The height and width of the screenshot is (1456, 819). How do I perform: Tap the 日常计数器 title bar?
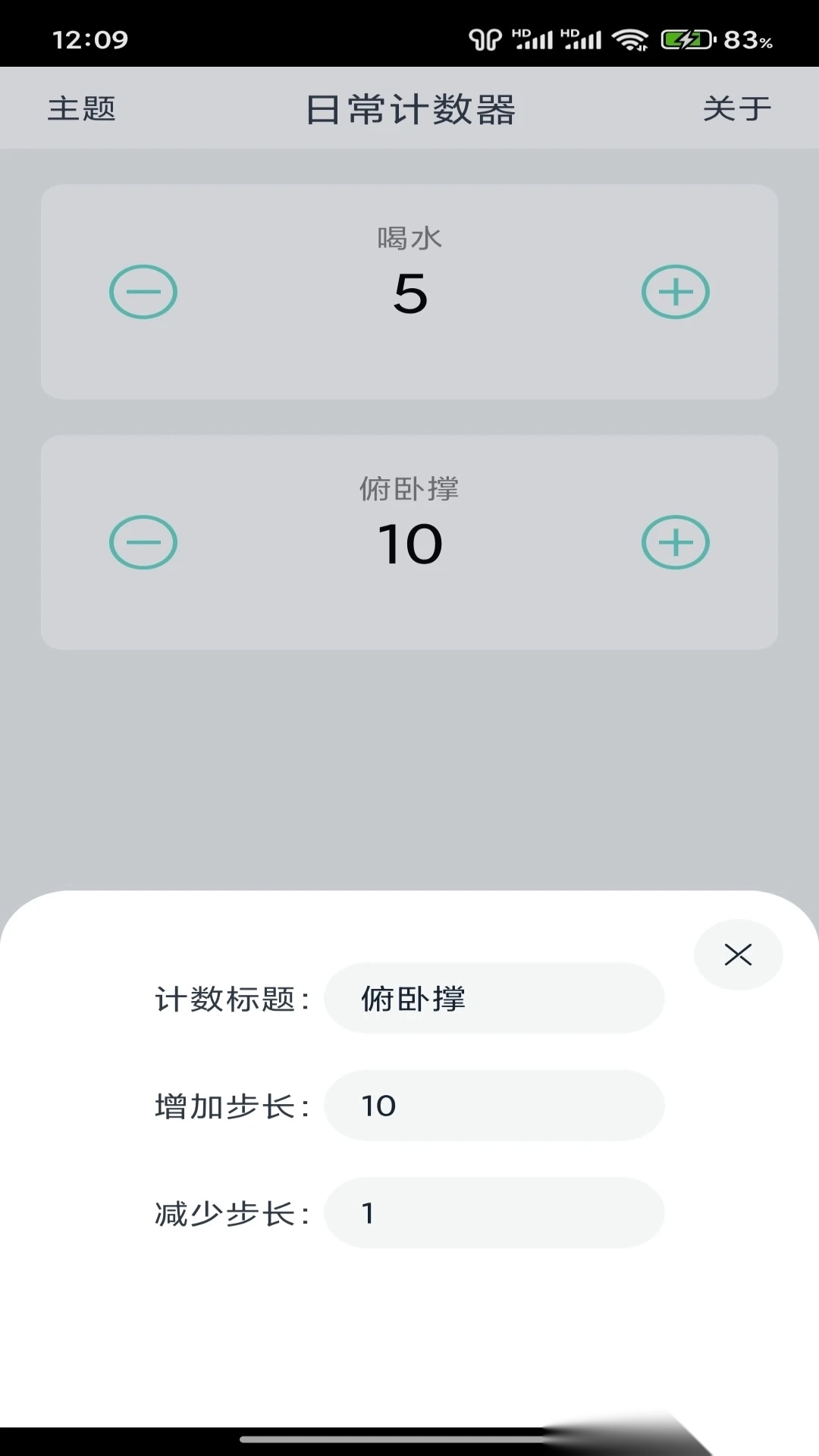click(x=409, y=109)
